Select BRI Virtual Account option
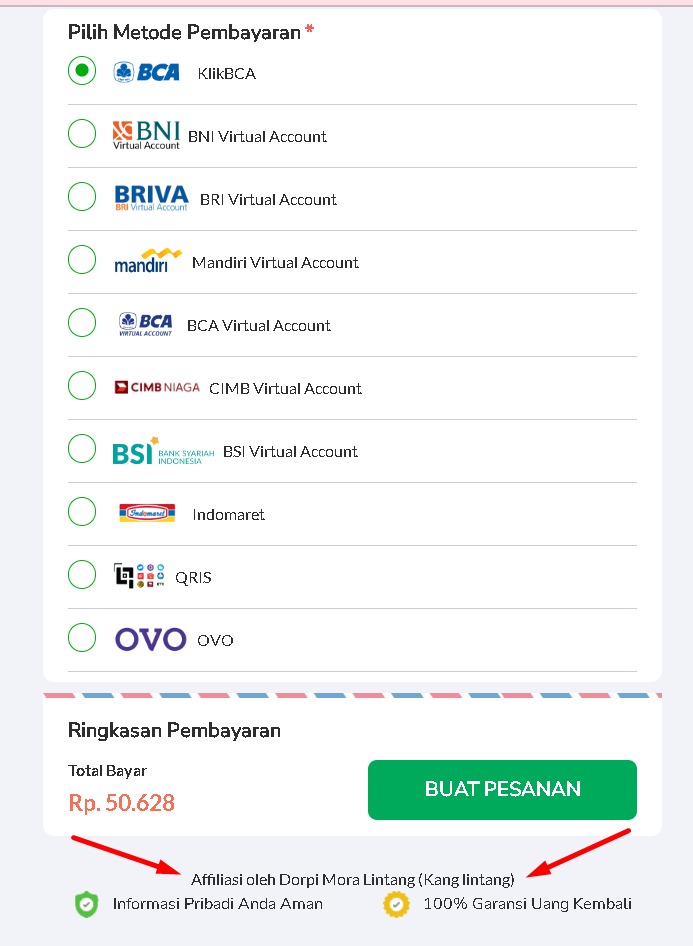Screen dimensions: 693x946 82,197
